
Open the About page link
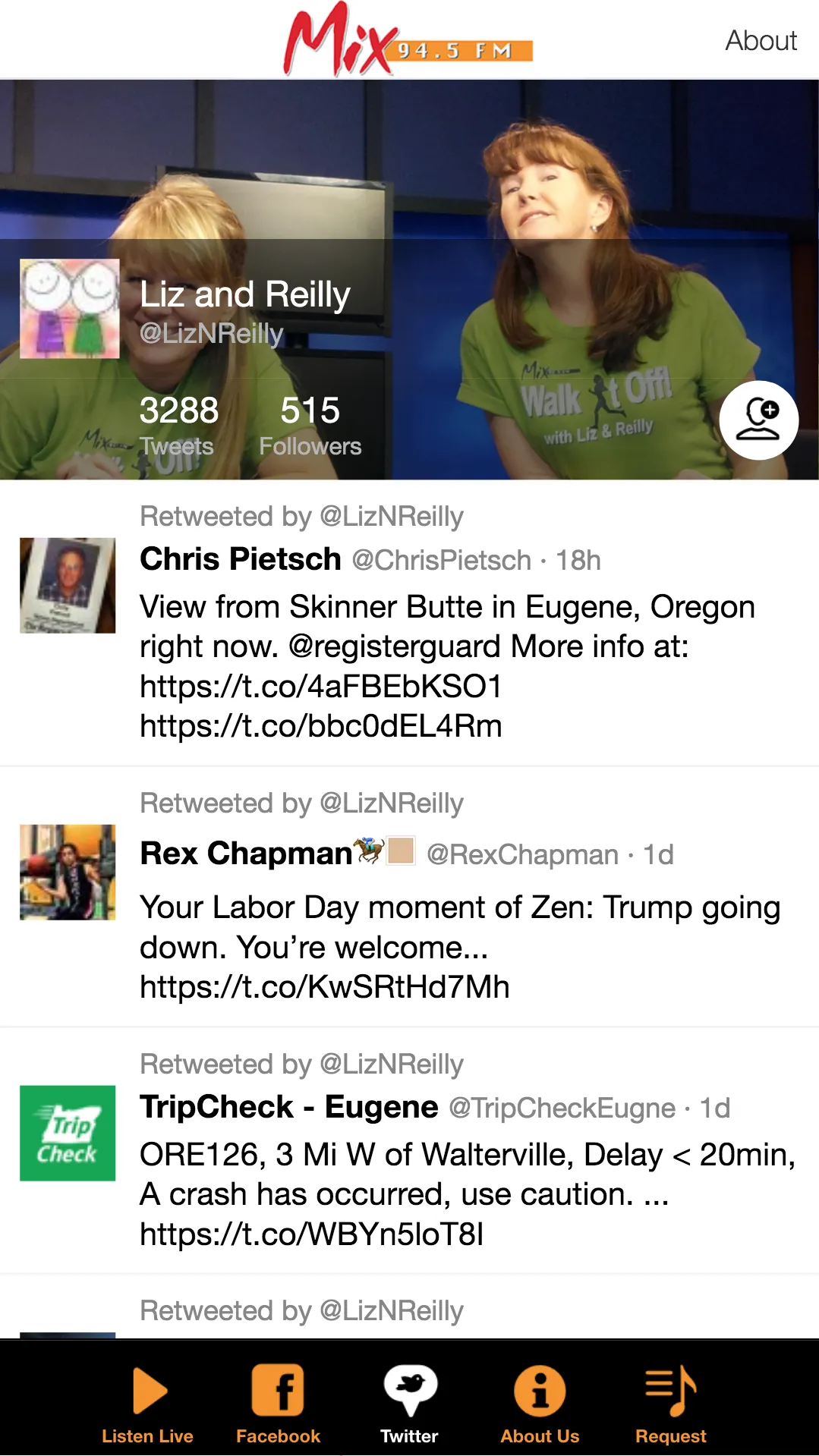tap(761, 41)
